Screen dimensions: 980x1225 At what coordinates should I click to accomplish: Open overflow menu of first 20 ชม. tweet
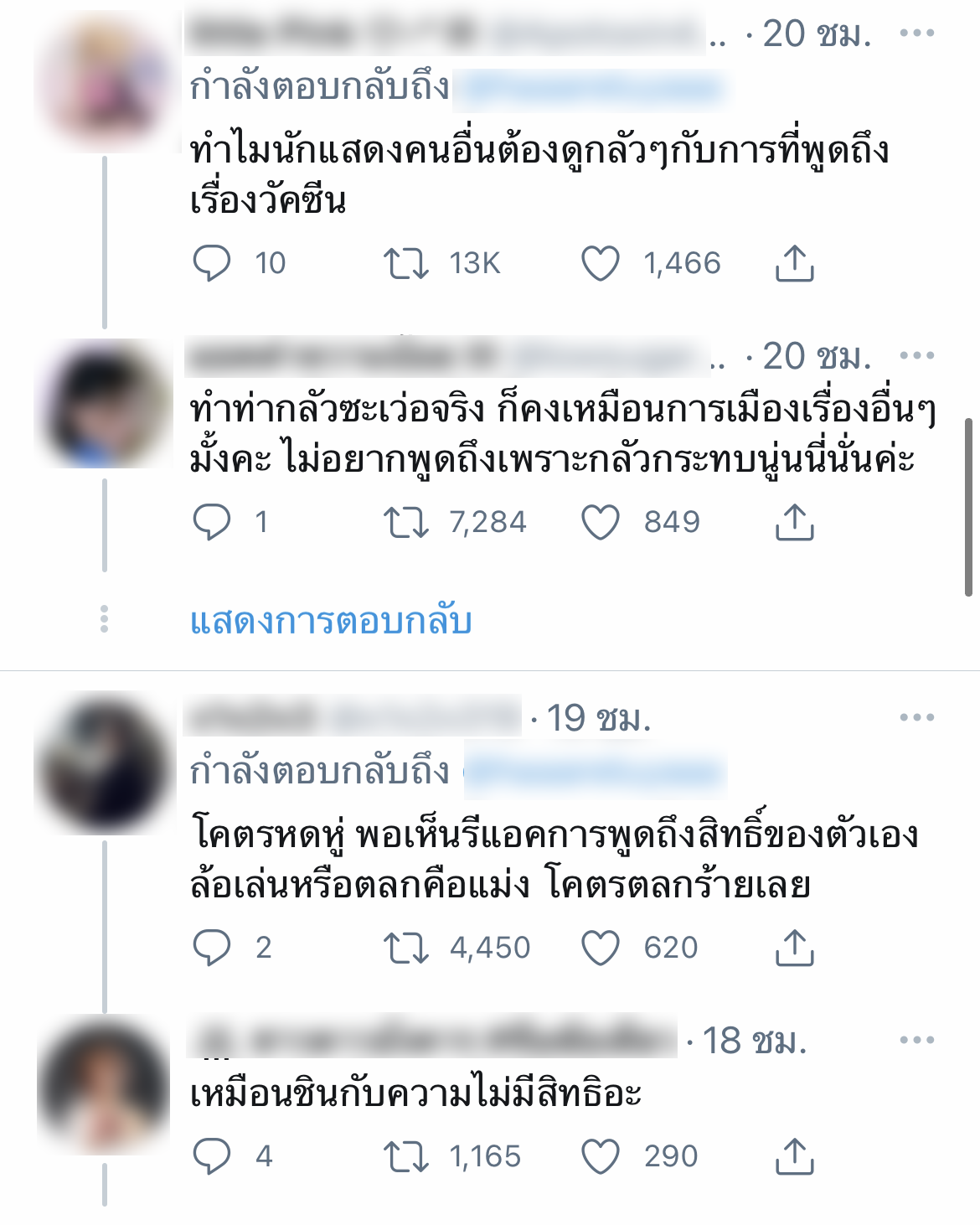[x=916, y=34]
